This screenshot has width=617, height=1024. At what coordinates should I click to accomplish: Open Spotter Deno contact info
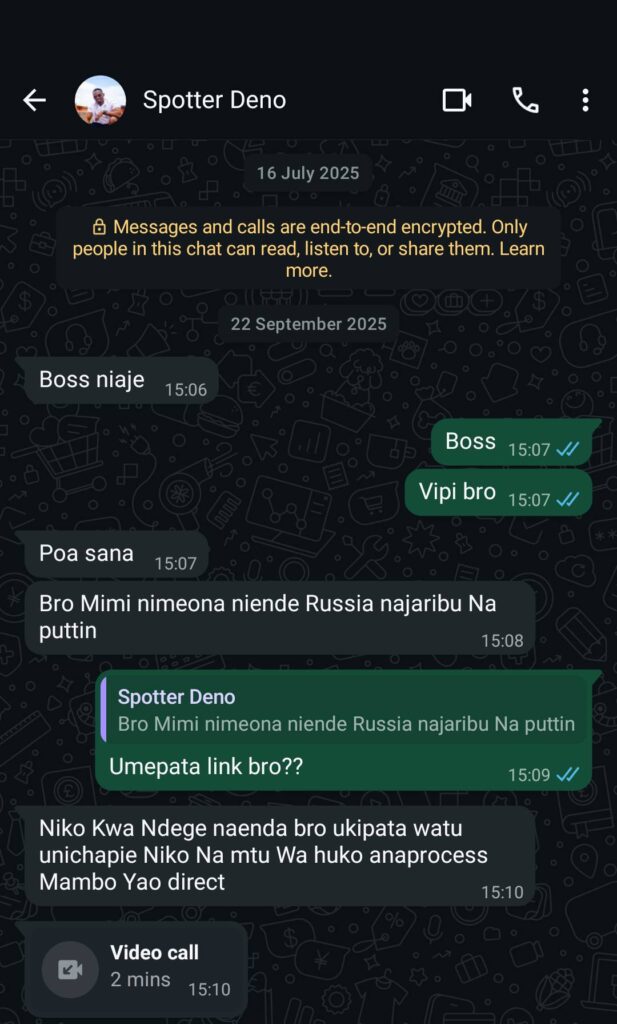[214, 100]
